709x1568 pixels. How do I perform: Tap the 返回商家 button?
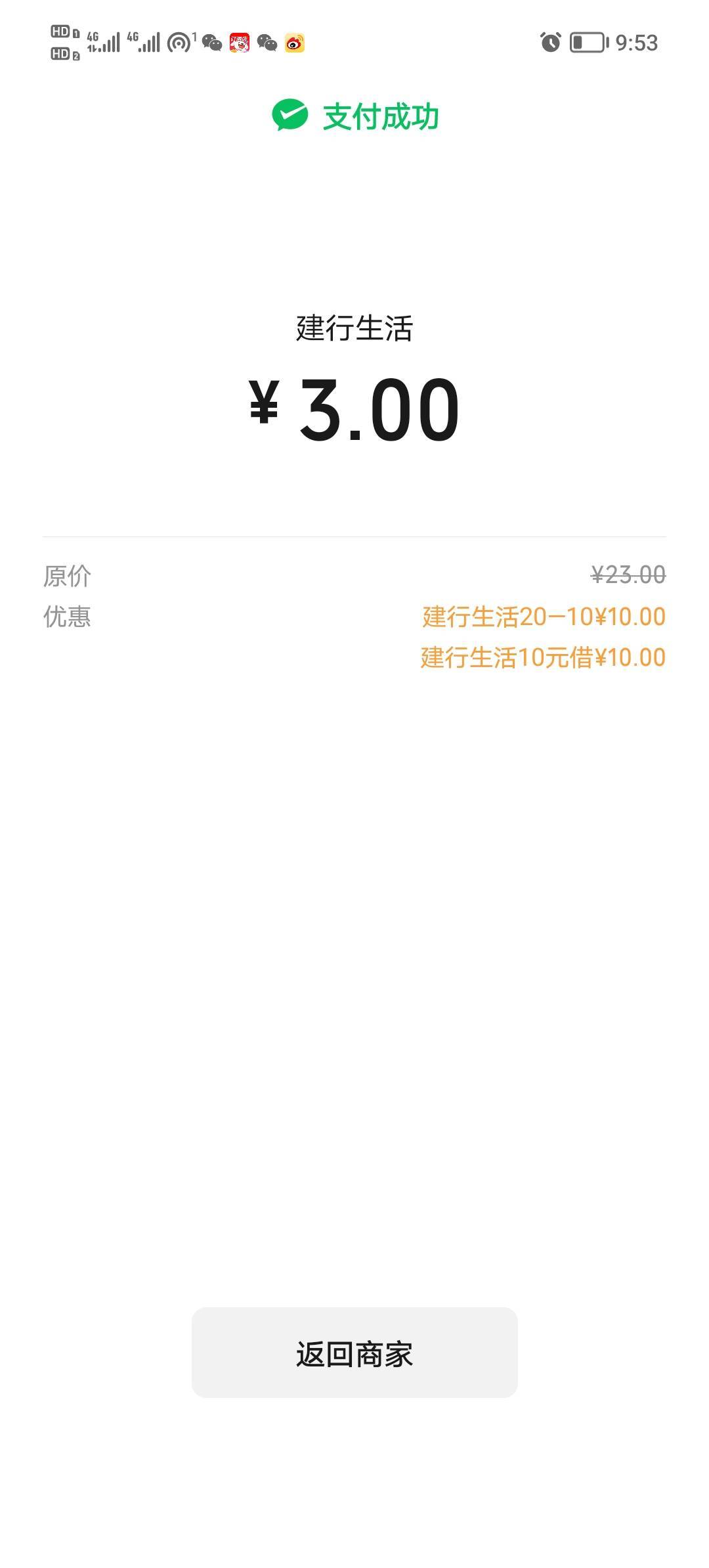354,1352
